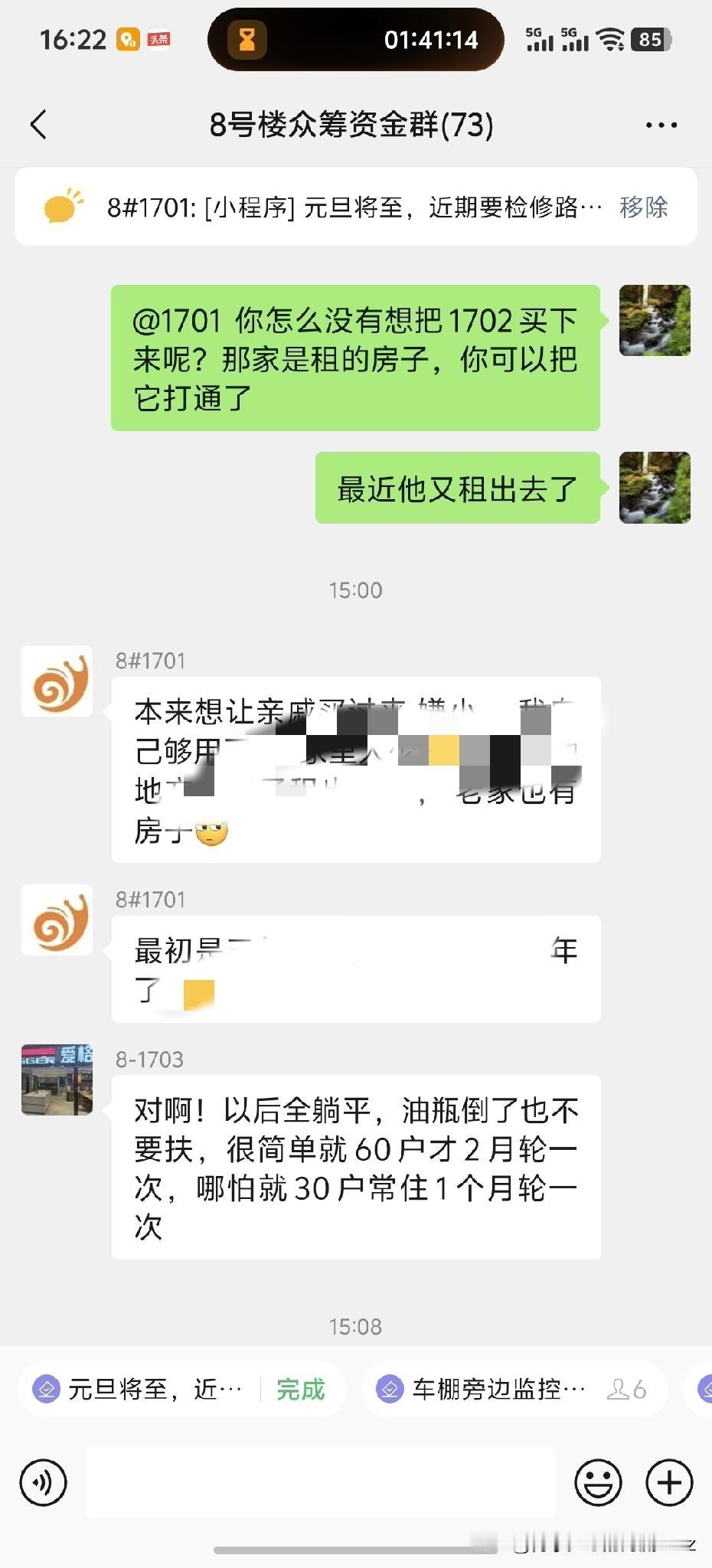This screenshot has height=1568, width=712.
Task: Open the pinned 8#1701 announcement text
Action: (345, 206)
